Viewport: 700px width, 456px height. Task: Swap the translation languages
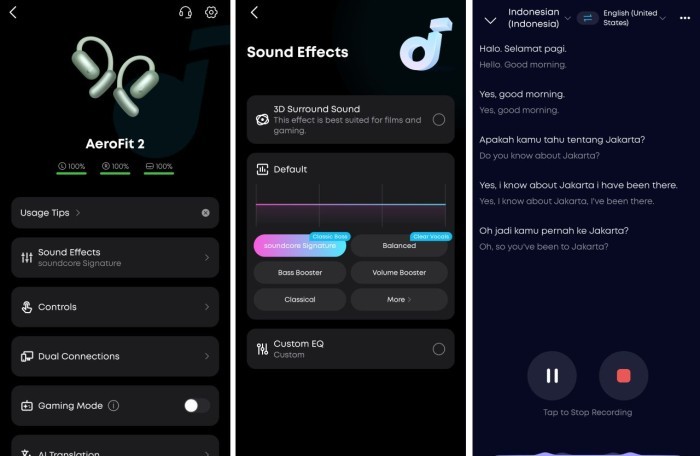click(587, 18)
